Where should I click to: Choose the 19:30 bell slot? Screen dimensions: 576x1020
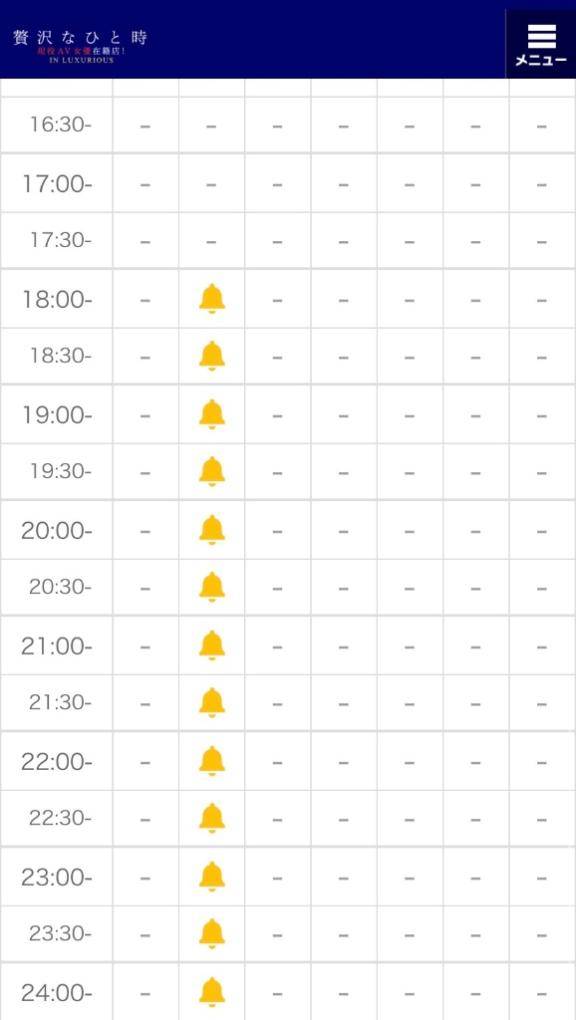(212, 472)
